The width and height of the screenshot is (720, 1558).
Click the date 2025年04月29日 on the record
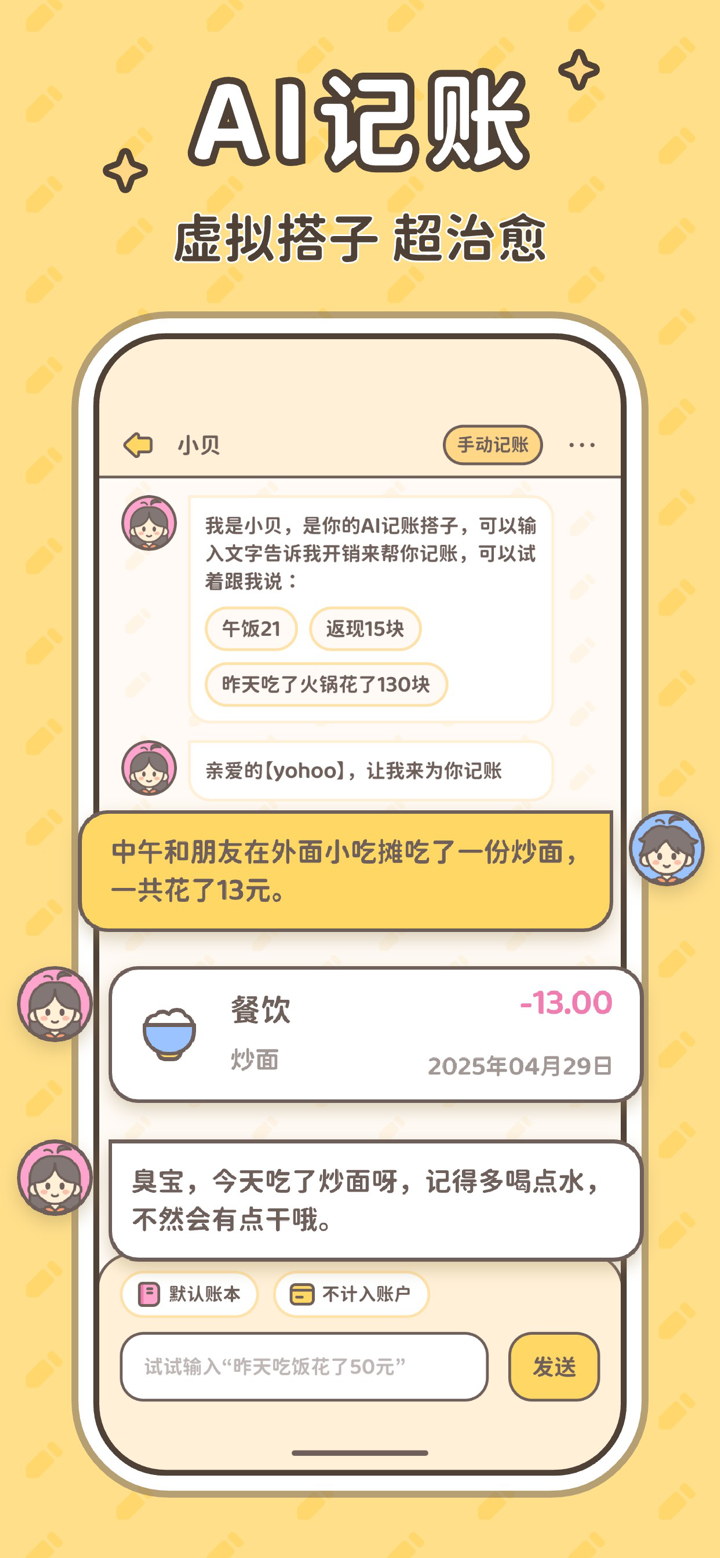pos(518,1066)
